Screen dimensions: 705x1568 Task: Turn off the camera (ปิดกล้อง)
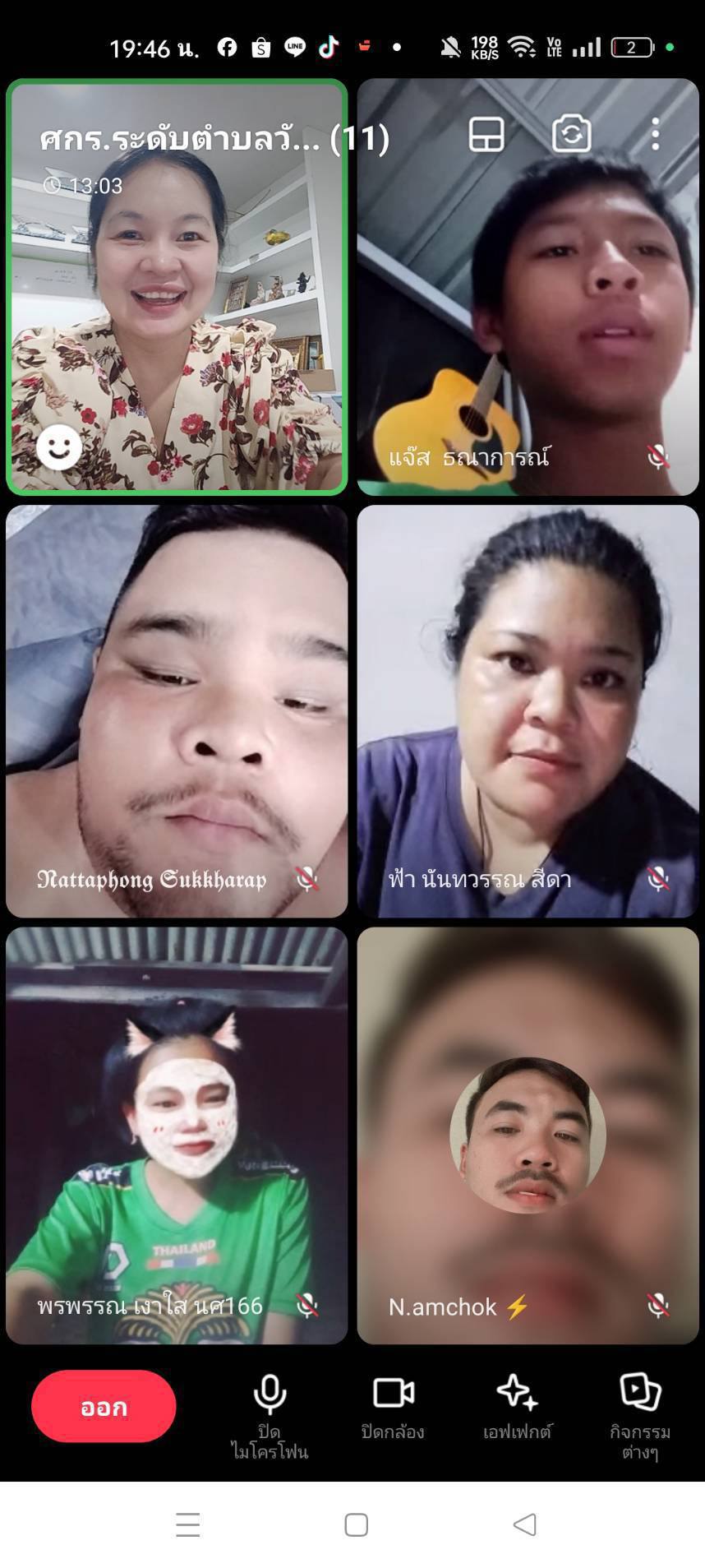point(393,1407)
